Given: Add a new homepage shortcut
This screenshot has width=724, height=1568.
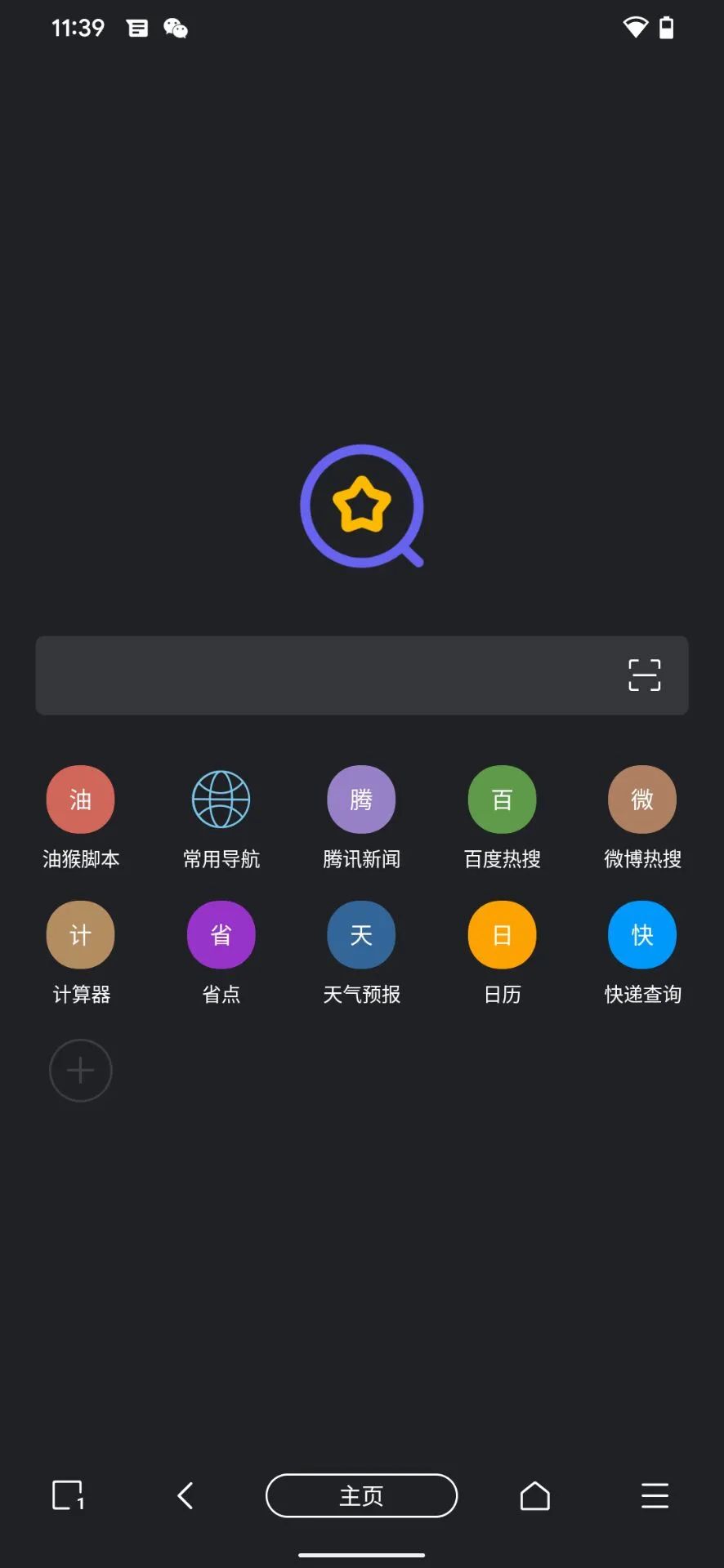Looking at the screenshot, I should click(81, 1071).
